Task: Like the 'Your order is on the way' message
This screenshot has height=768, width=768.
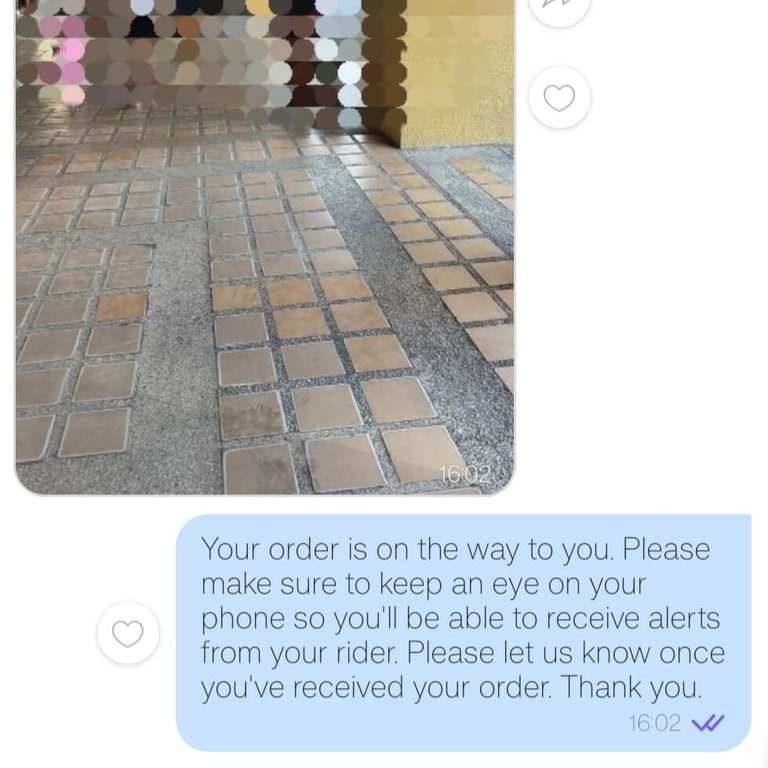Action: click(128, 633)
